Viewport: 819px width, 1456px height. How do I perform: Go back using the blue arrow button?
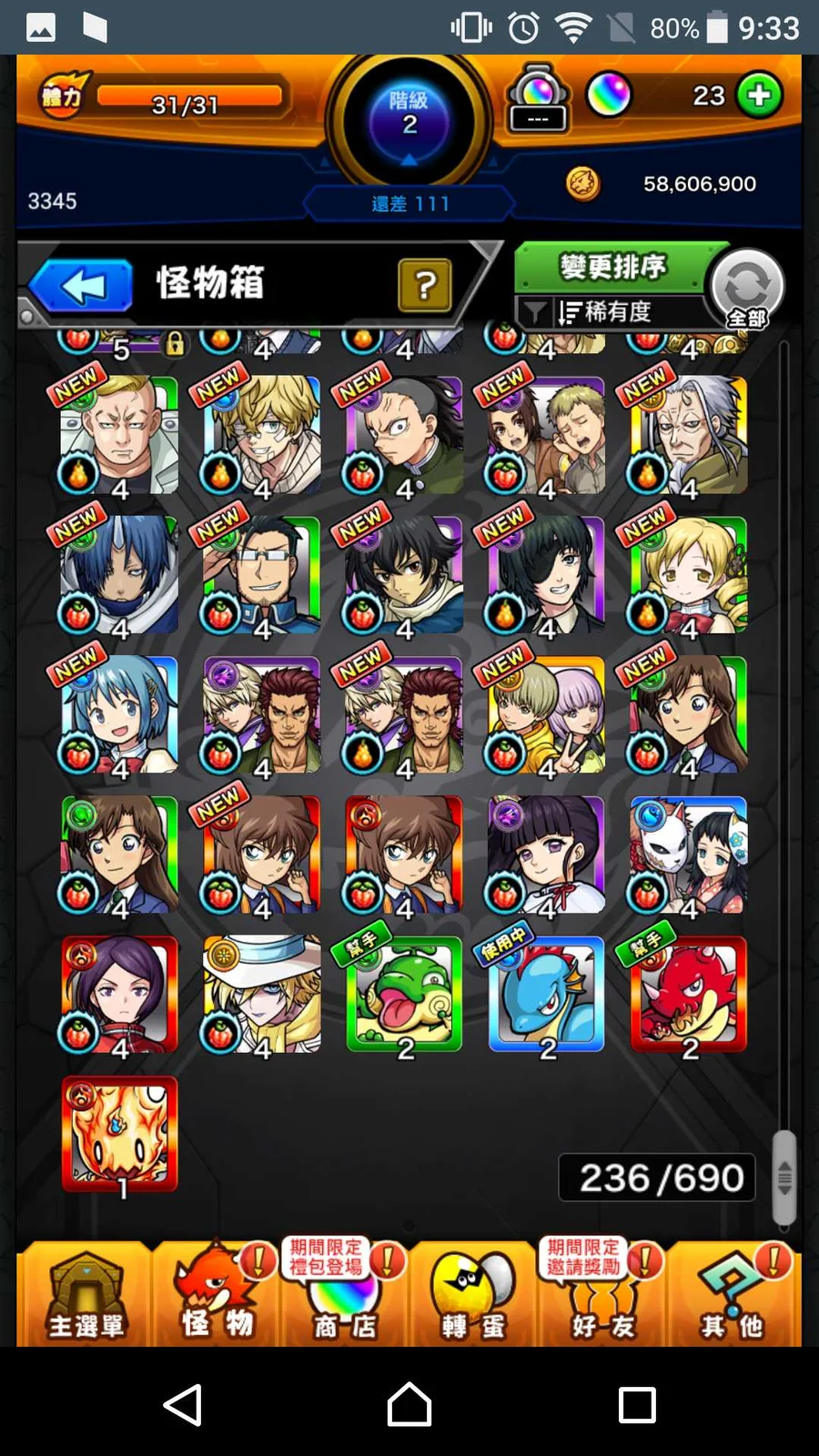pyautogui.click(x=82, y=286)
